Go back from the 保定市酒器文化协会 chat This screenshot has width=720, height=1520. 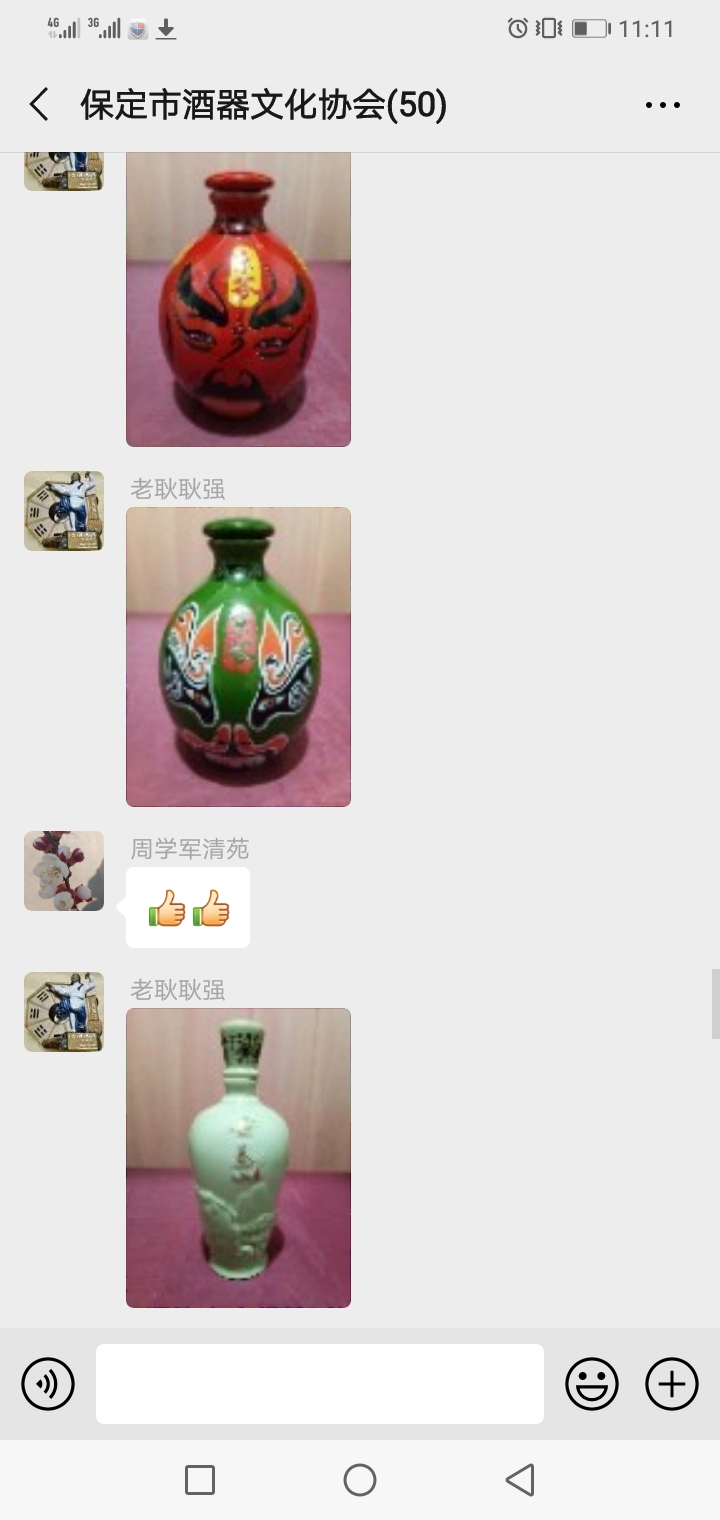click(x=39, y=105)
